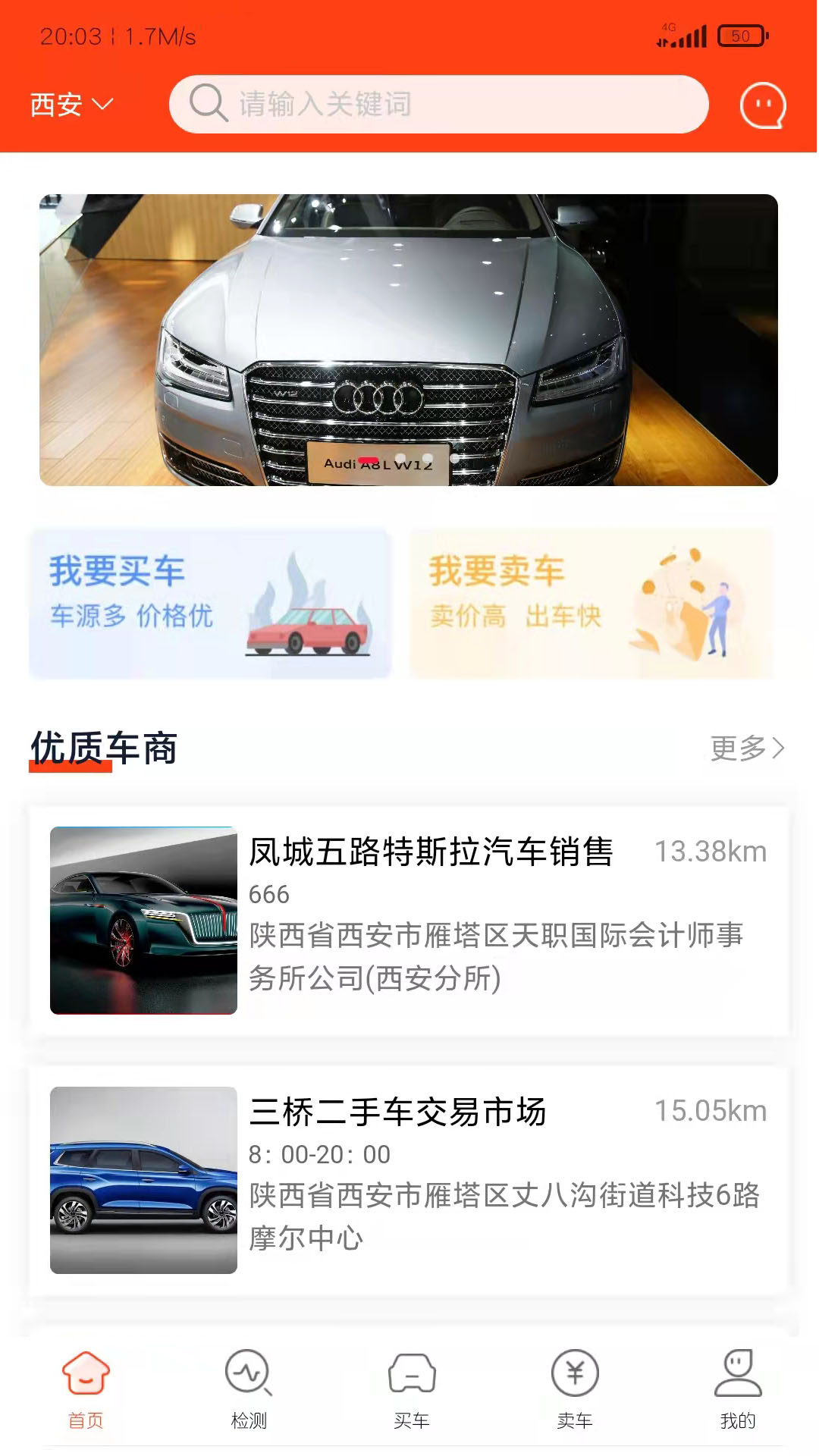Open the chat message icon in top bar
Screen dimensions: 819x1456
click(764, 105)
